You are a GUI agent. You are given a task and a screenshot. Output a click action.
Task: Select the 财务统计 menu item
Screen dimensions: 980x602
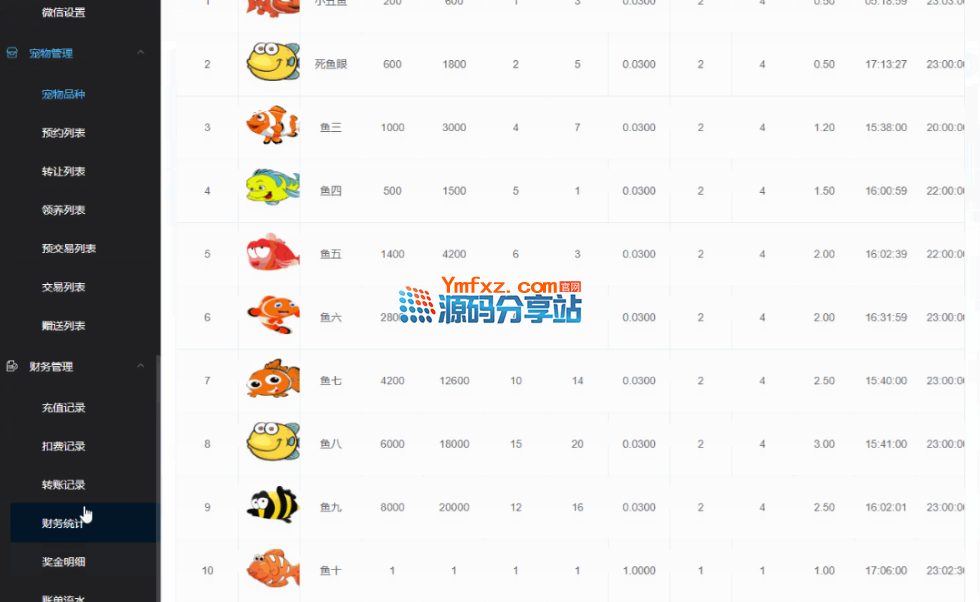pos(62,523)
